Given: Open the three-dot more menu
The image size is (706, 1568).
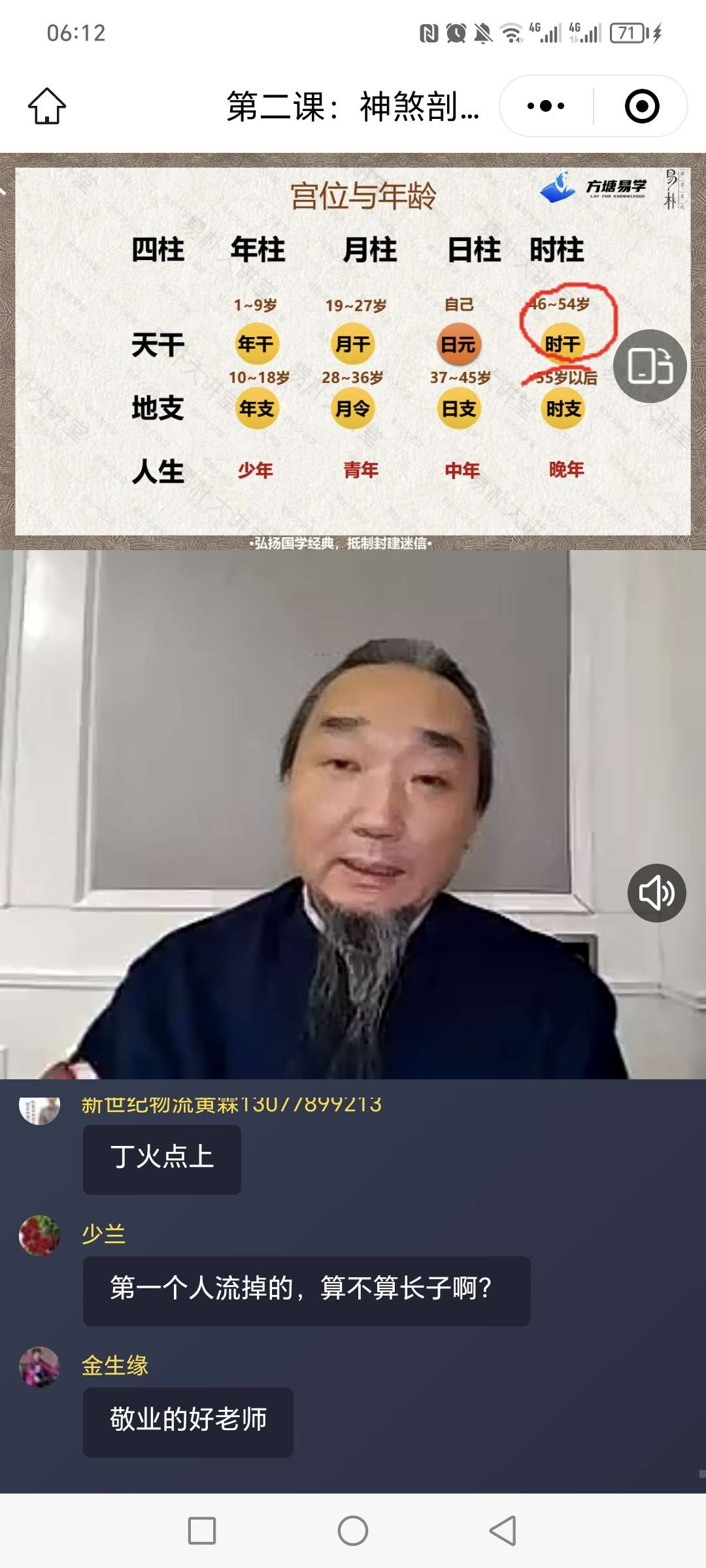Looking at the screenshot, I should [x=546, y=106].
